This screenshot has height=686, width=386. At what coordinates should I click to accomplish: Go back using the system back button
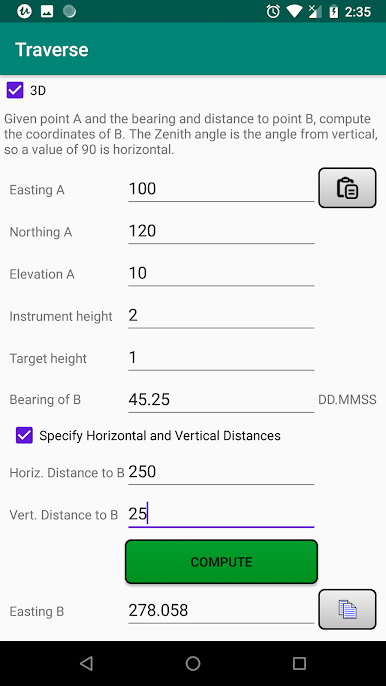coord(86,664)
